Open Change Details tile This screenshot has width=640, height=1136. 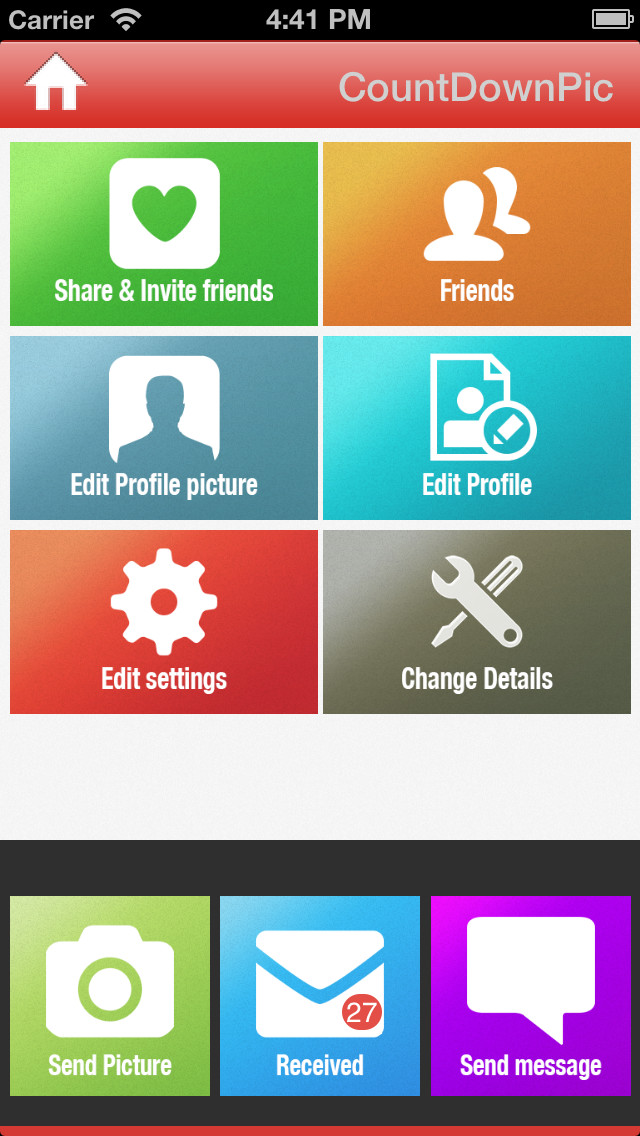coord(477,622)
